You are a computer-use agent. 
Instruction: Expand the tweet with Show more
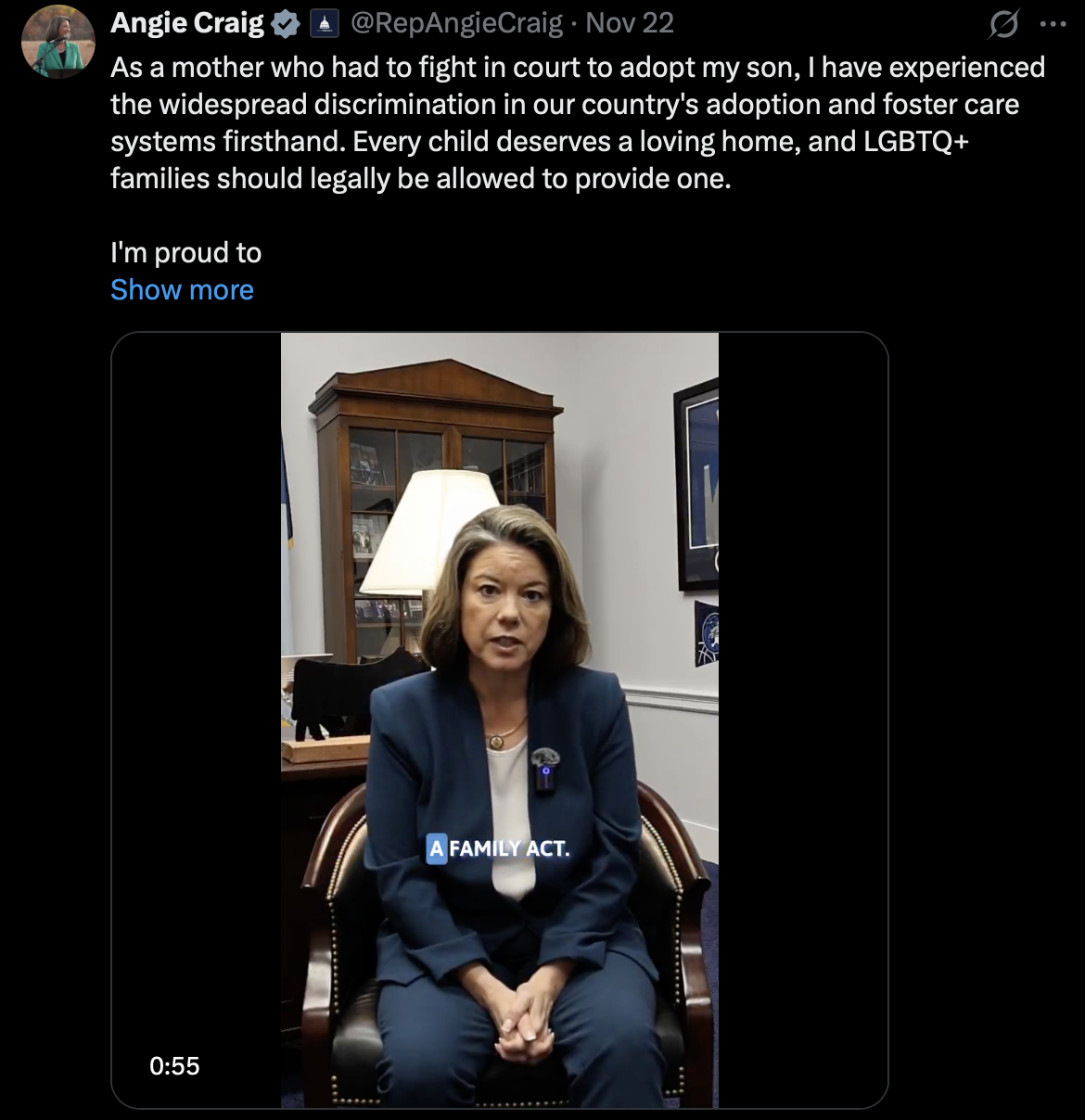point(182,289)
